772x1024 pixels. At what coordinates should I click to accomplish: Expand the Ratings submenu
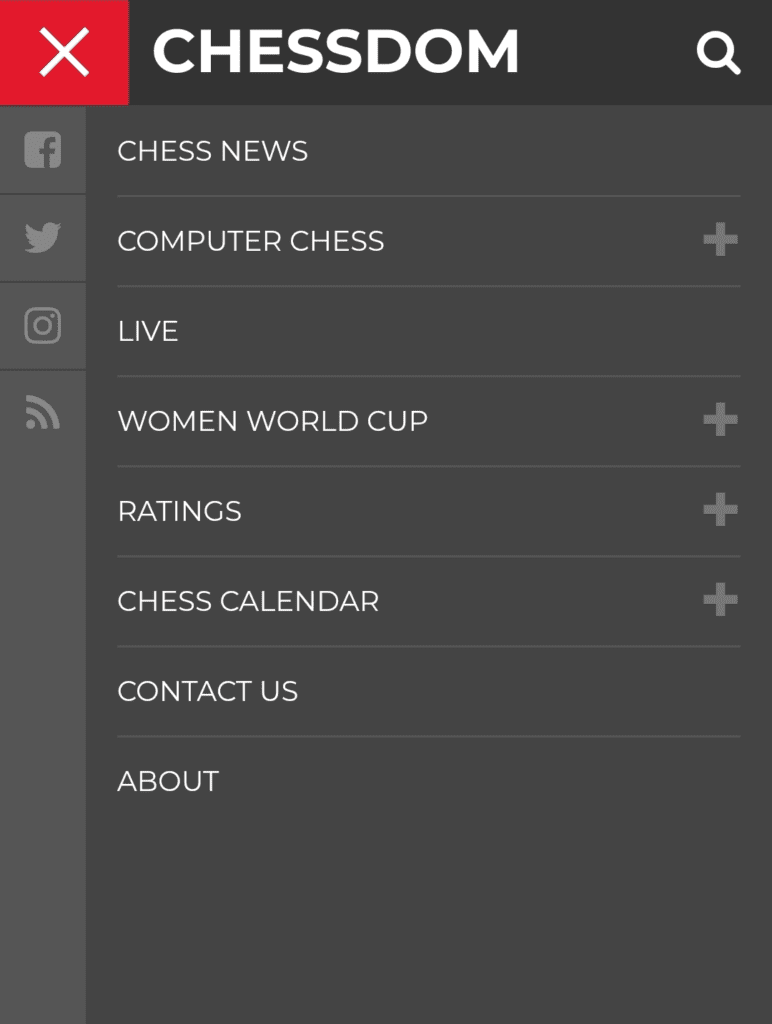coord(720,510)
